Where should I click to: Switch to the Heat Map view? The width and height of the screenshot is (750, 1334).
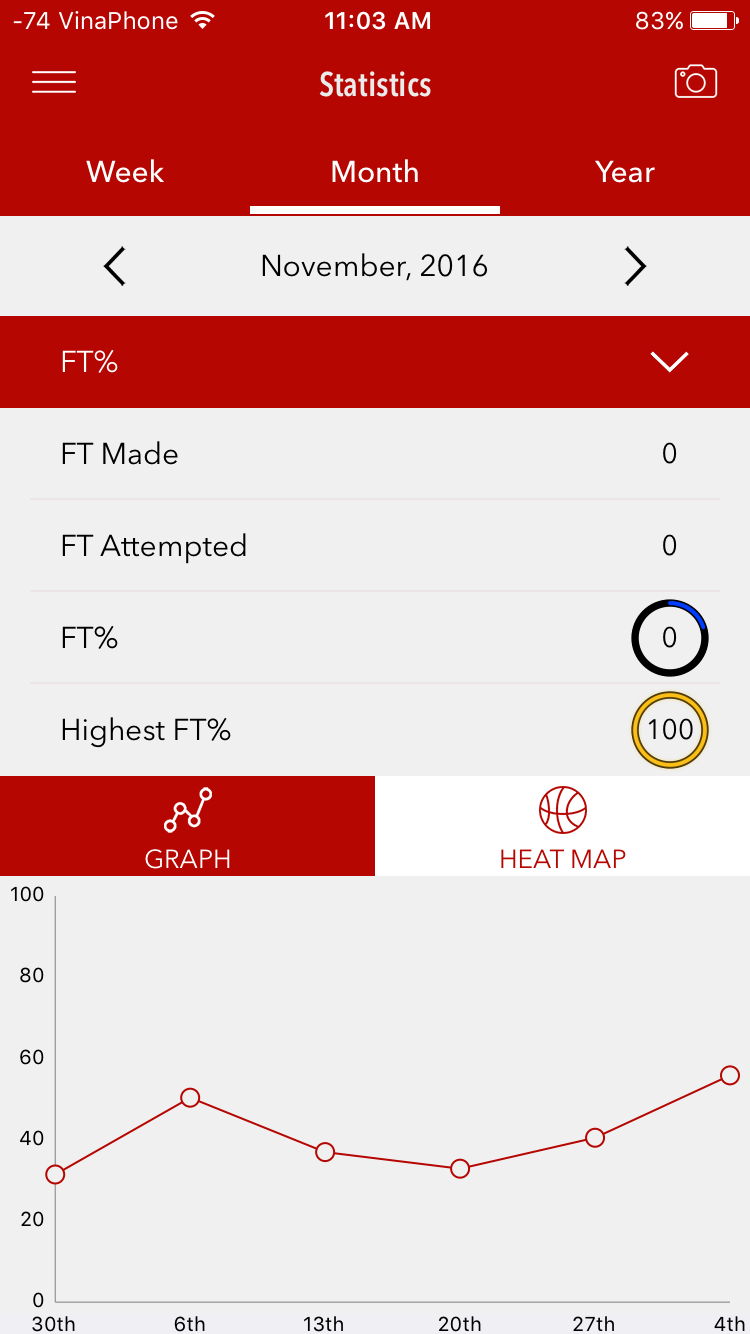[x=562, y=827]
